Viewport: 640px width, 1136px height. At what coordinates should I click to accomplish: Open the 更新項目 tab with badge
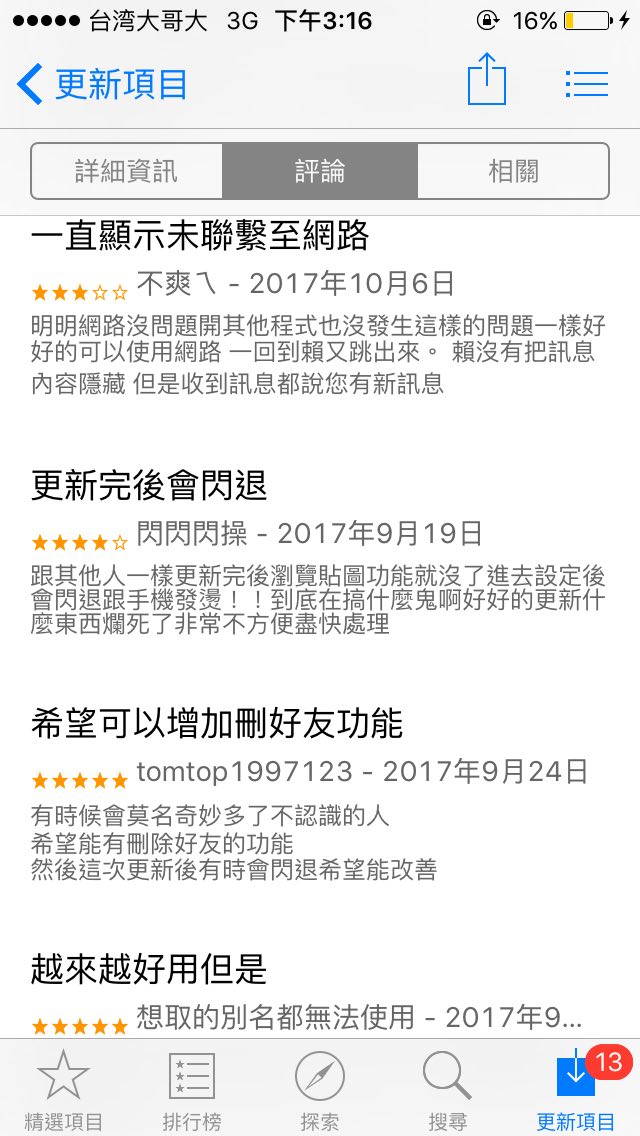tap(576, 1088)
